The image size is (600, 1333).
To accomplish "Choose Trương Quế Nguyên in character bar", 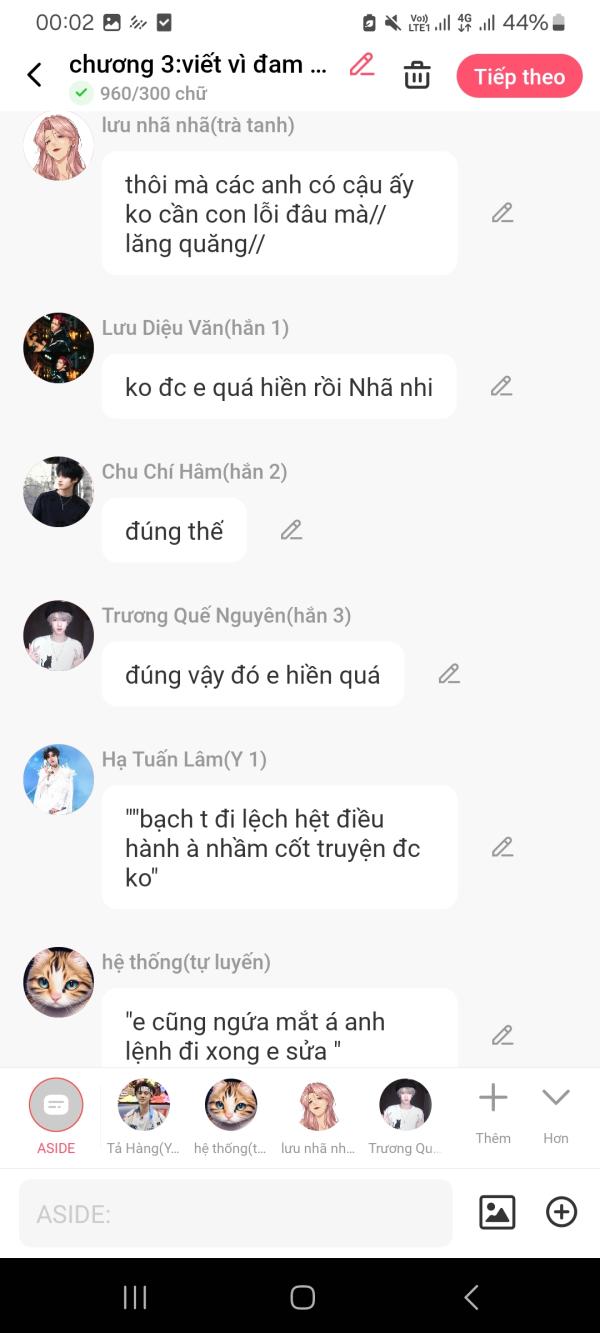I will 405,1117.
